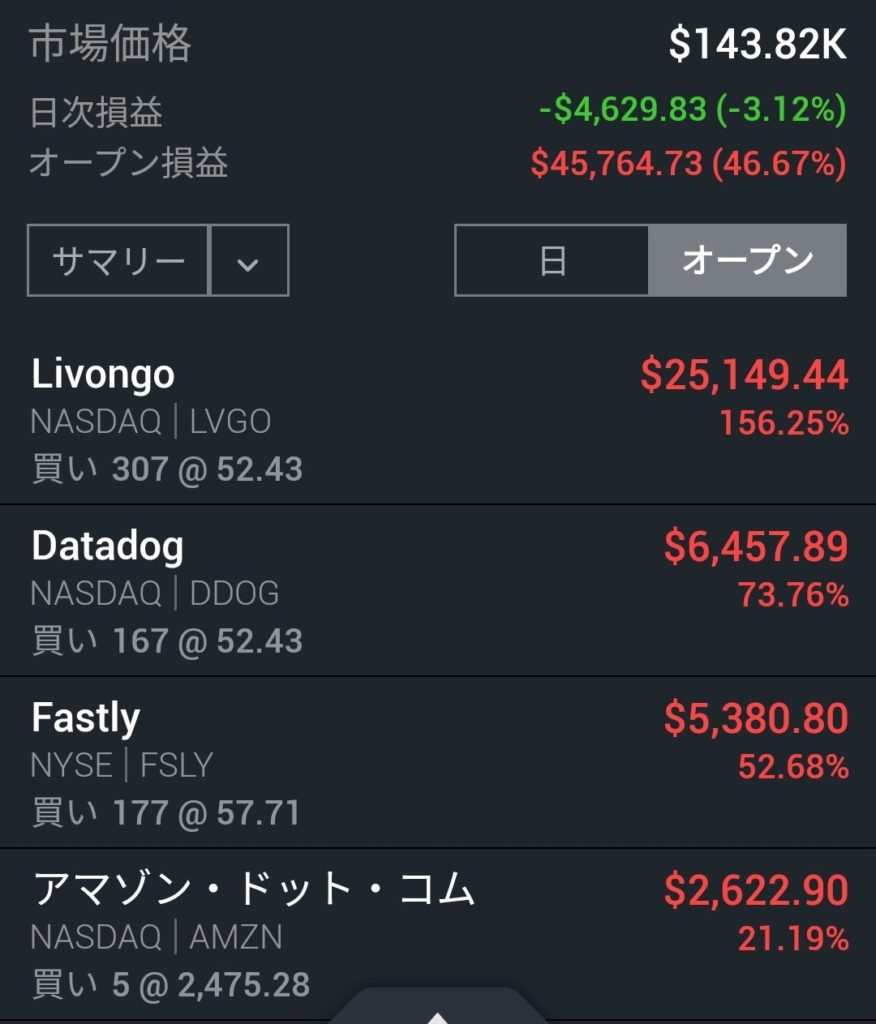
Task: Expand the chevron next to サマリー
Action: click(248, 261)
